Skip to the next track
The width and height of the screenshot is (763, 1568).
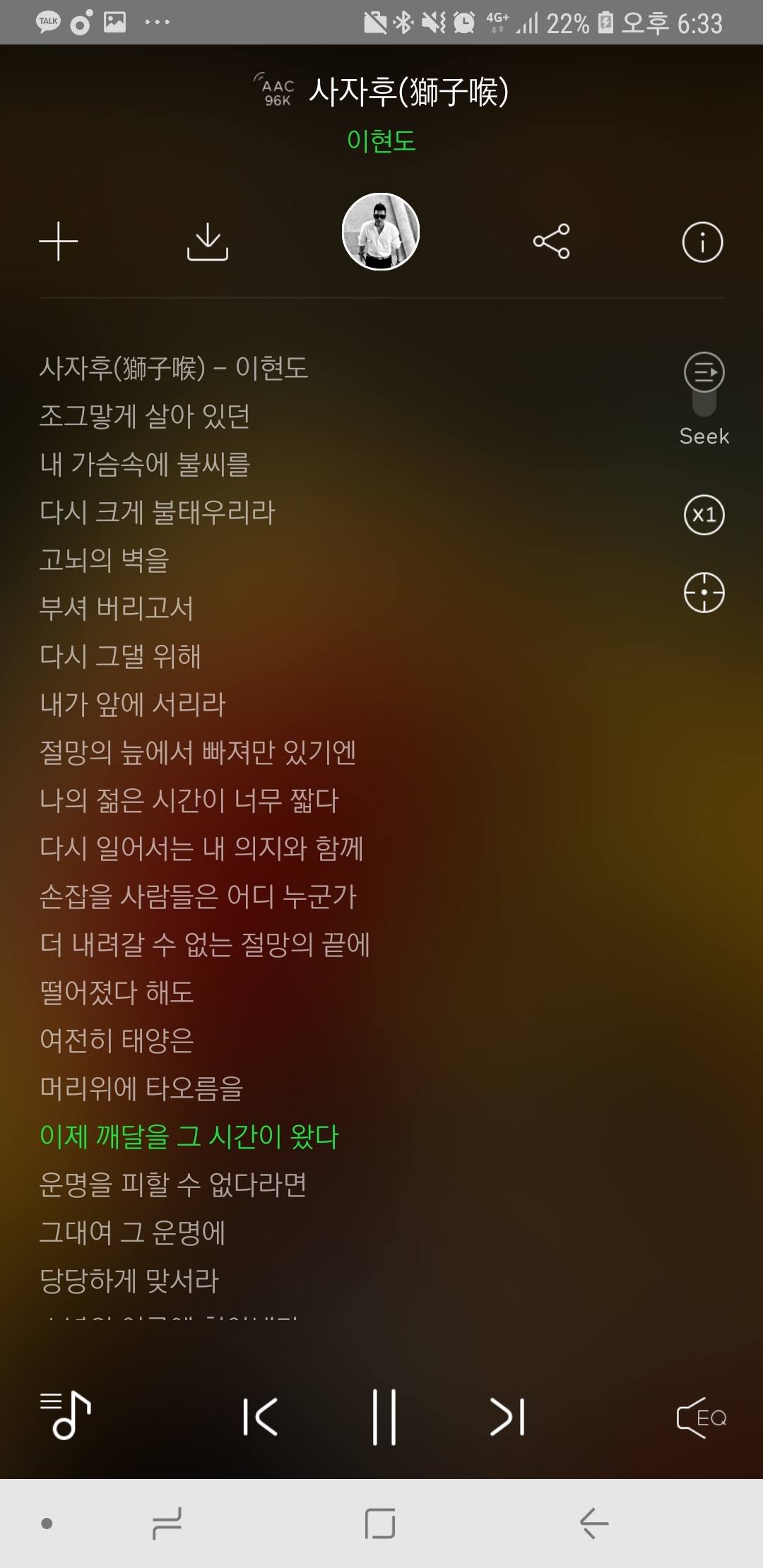tap(507, 1417)
